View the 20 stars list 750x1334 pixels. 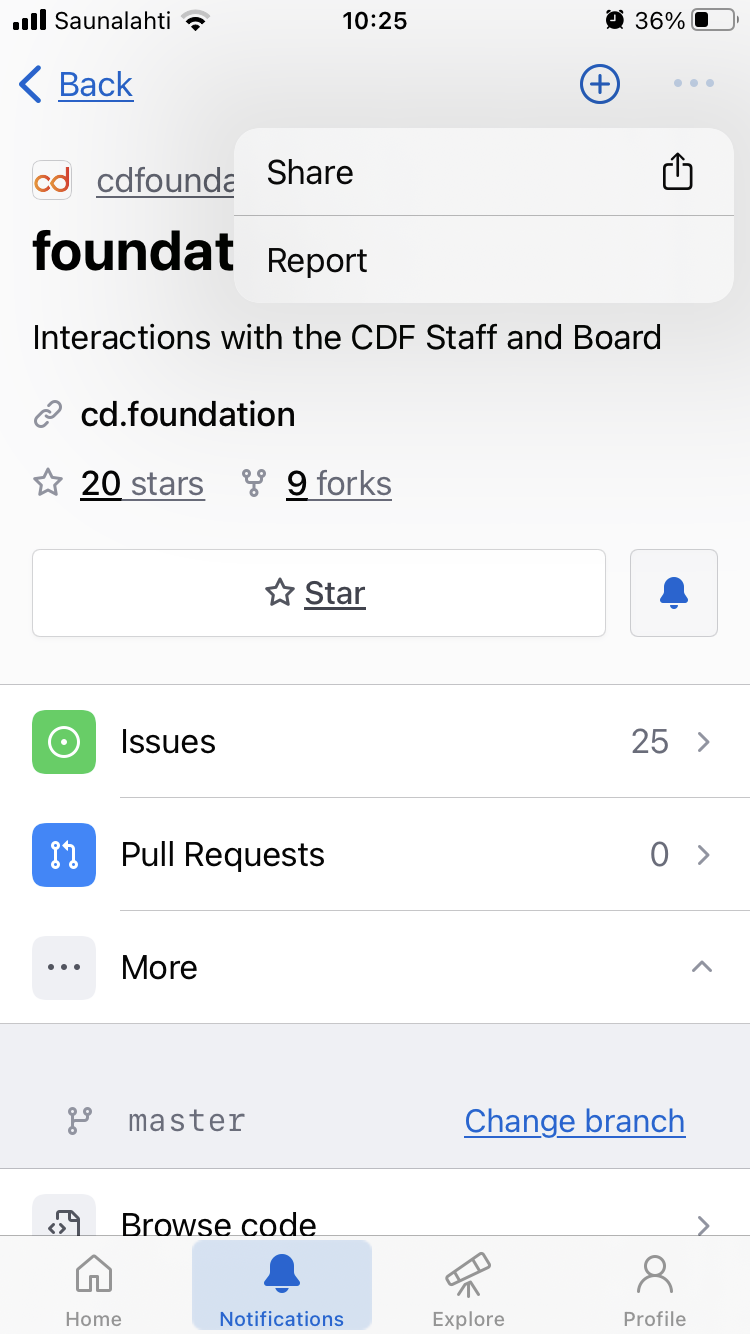[x=141, y=484]
